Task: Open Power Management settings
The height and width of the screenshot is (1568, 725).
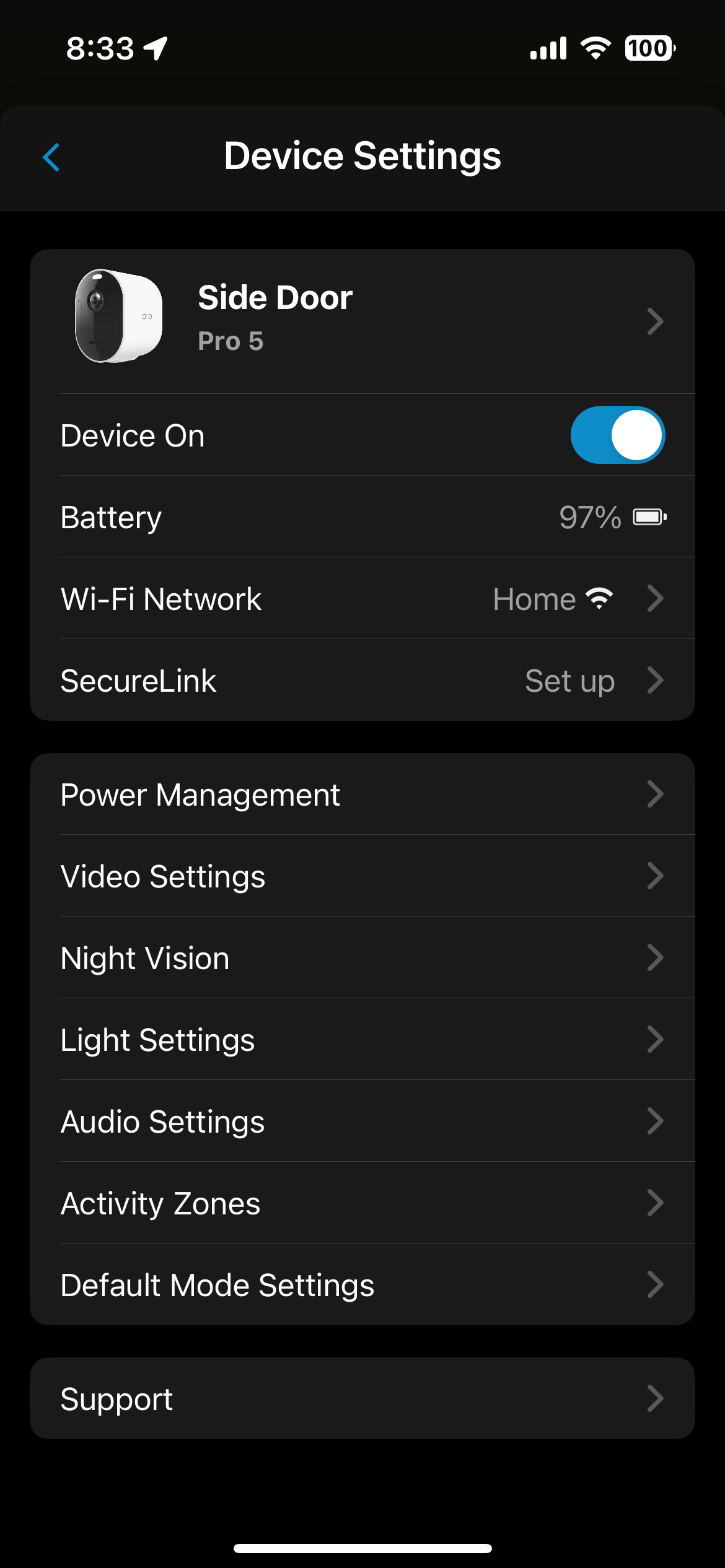Action: point(362,795)
